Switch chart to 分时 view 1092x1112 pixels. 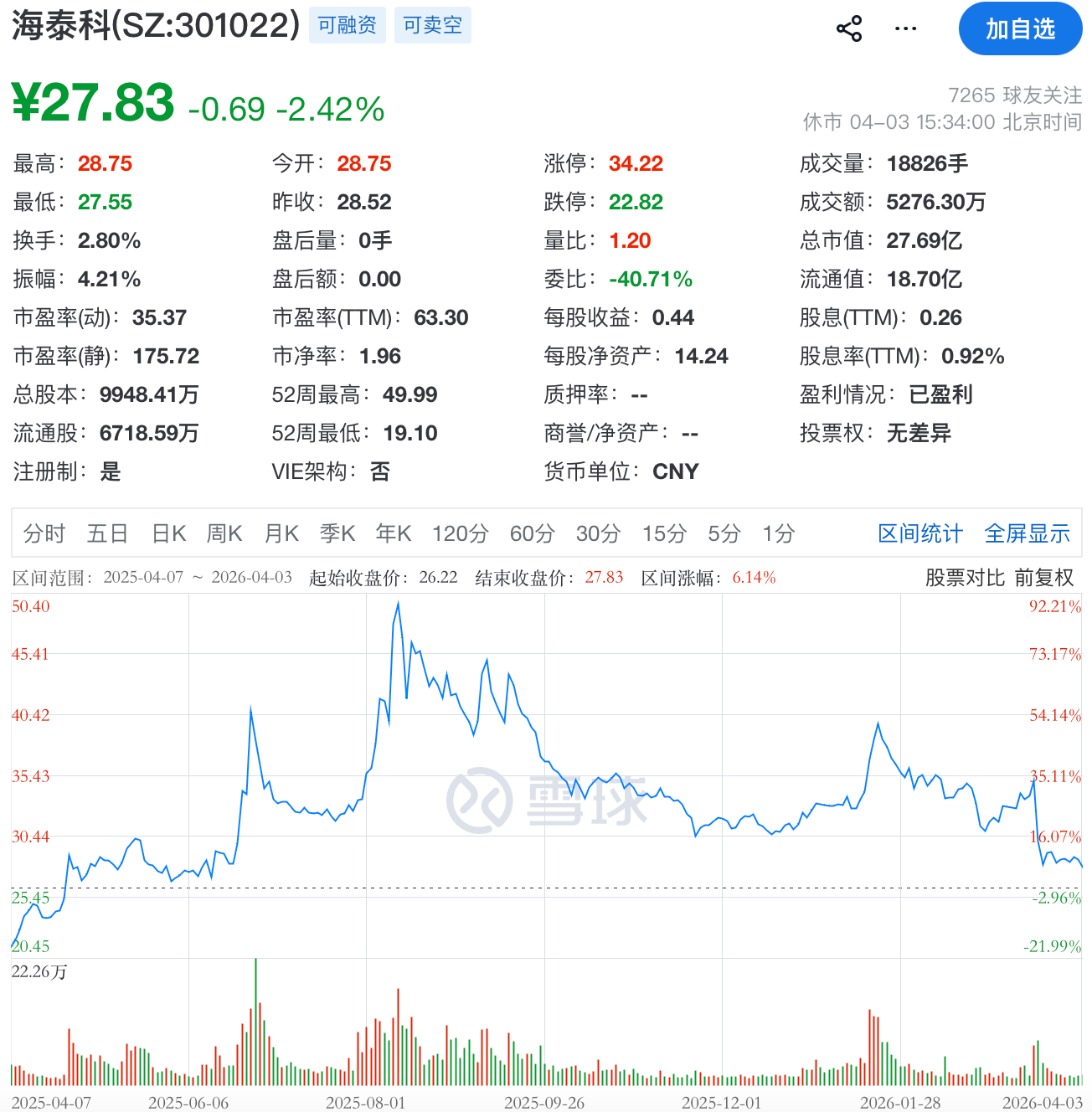click(44, 533)
